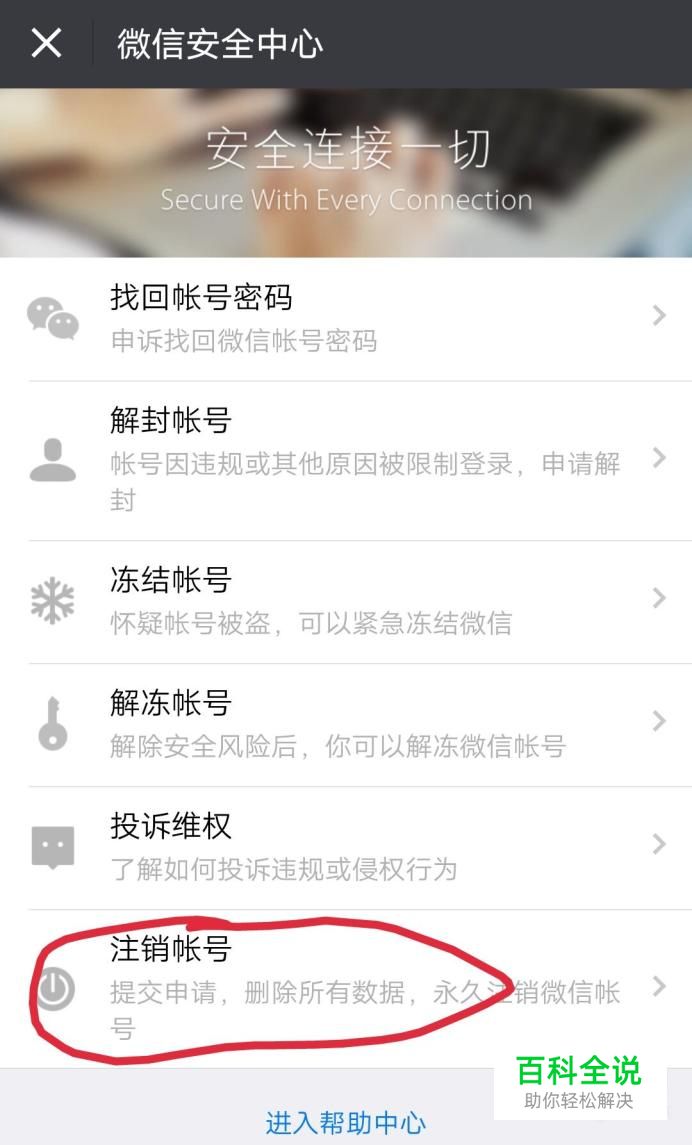Open 找回帐号密码 option

(x=345, y=318)
